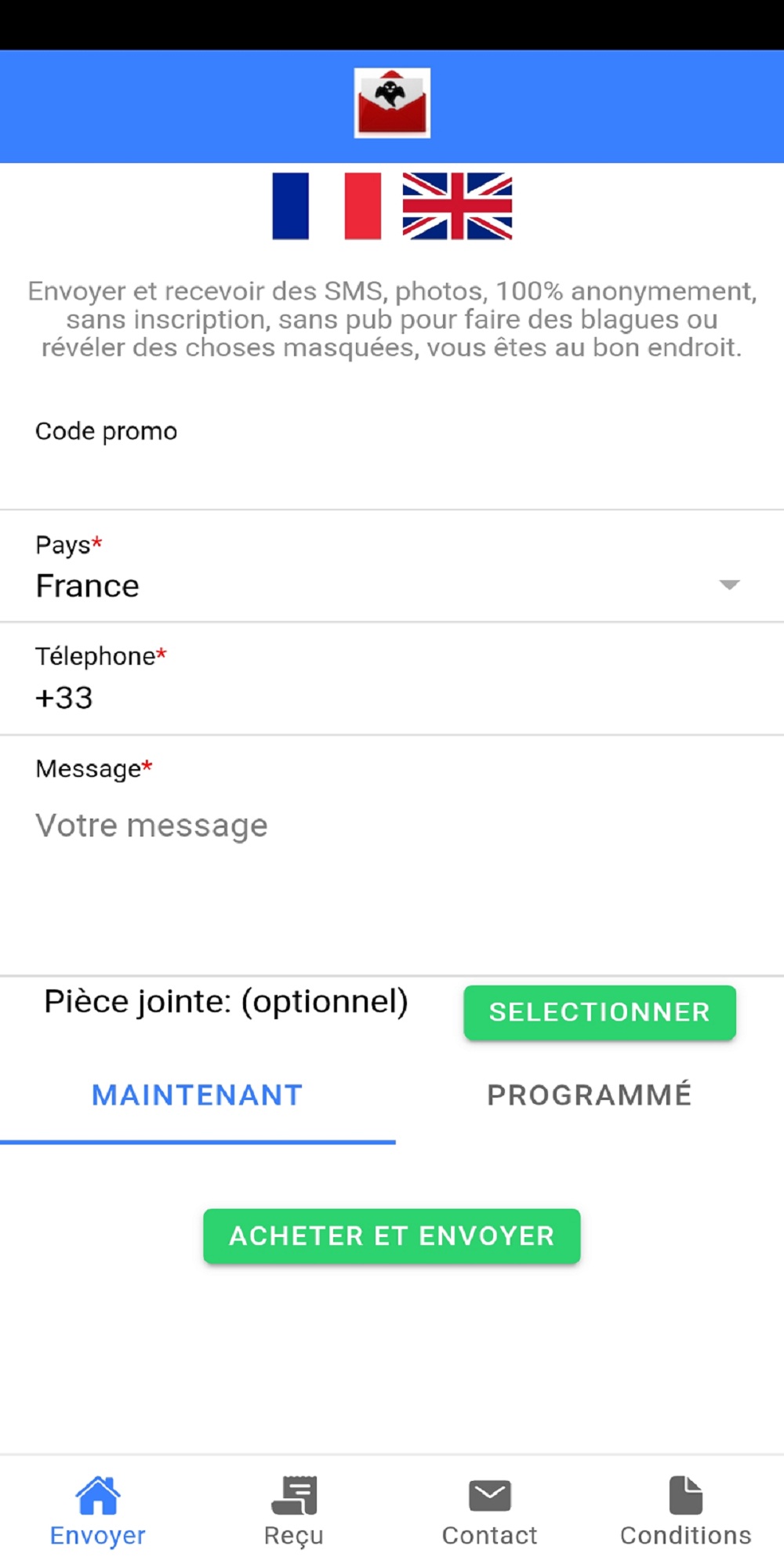Open the Reçu tab
The width and height of the screenshot is (784, 1568).
[294, 1512]
